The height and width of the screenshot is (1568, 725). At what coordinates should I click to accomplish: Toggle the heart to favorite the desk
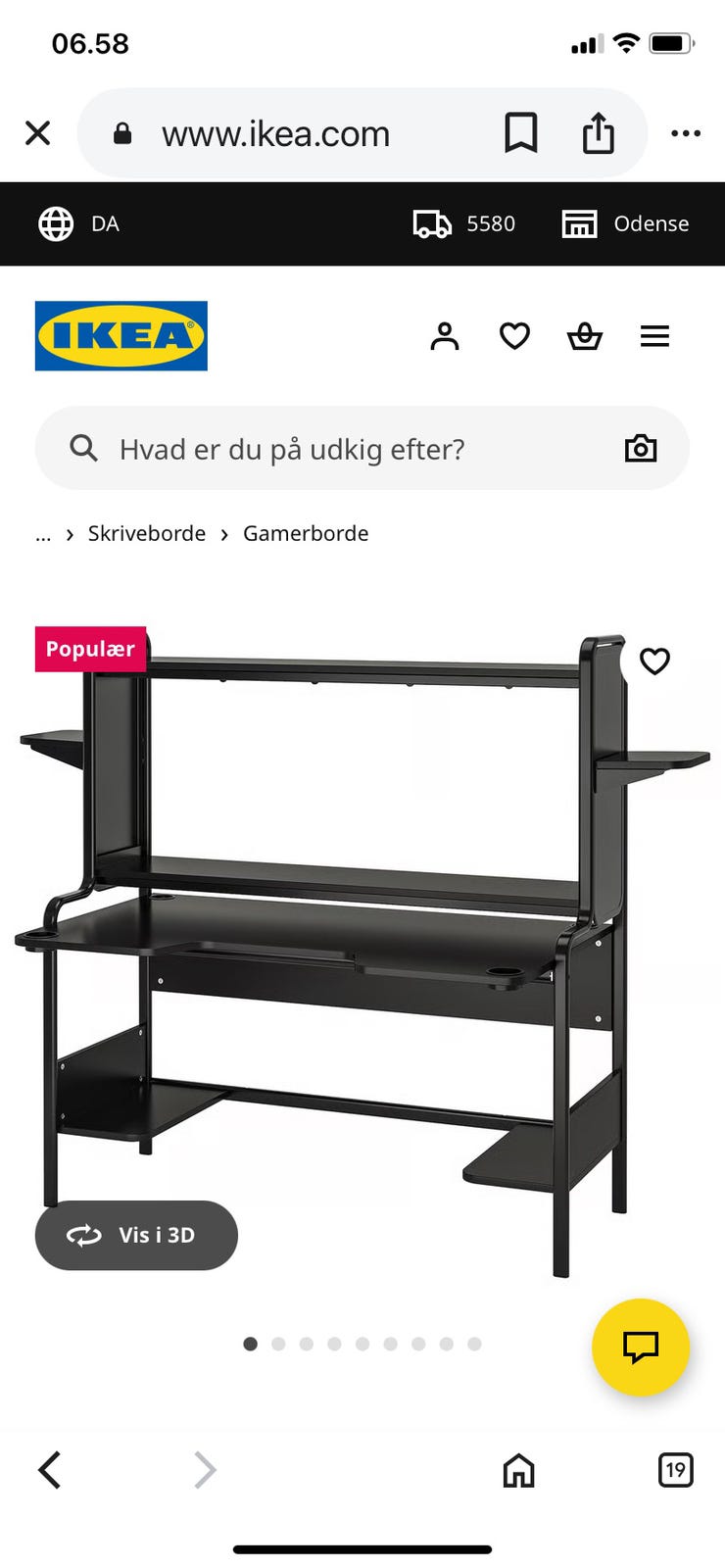pyautogui.click(x=654, y=661)
